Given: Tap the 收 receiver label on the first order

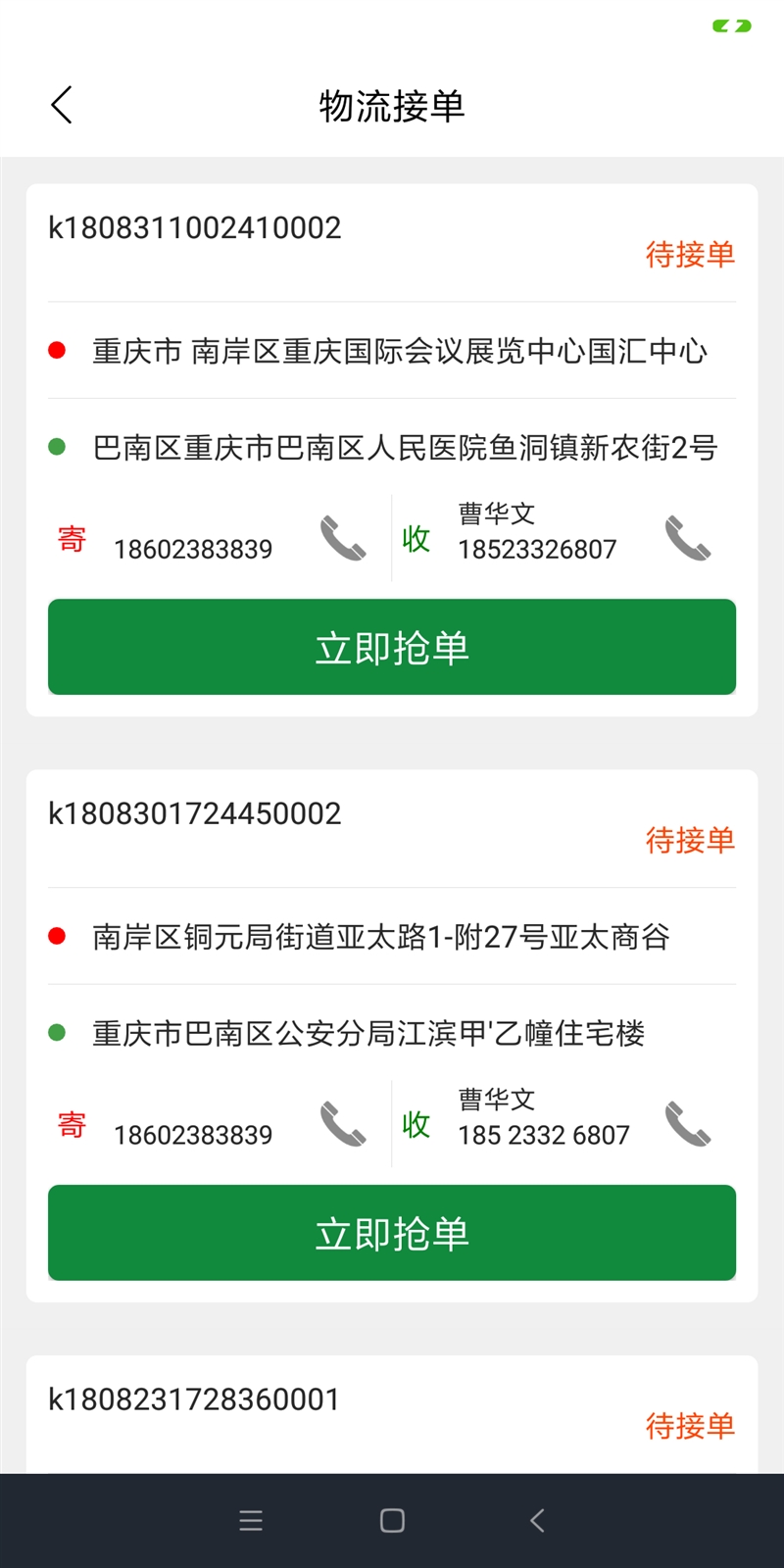Looking at the screenshot, I should pyautogui.click(x=416, y=537).
